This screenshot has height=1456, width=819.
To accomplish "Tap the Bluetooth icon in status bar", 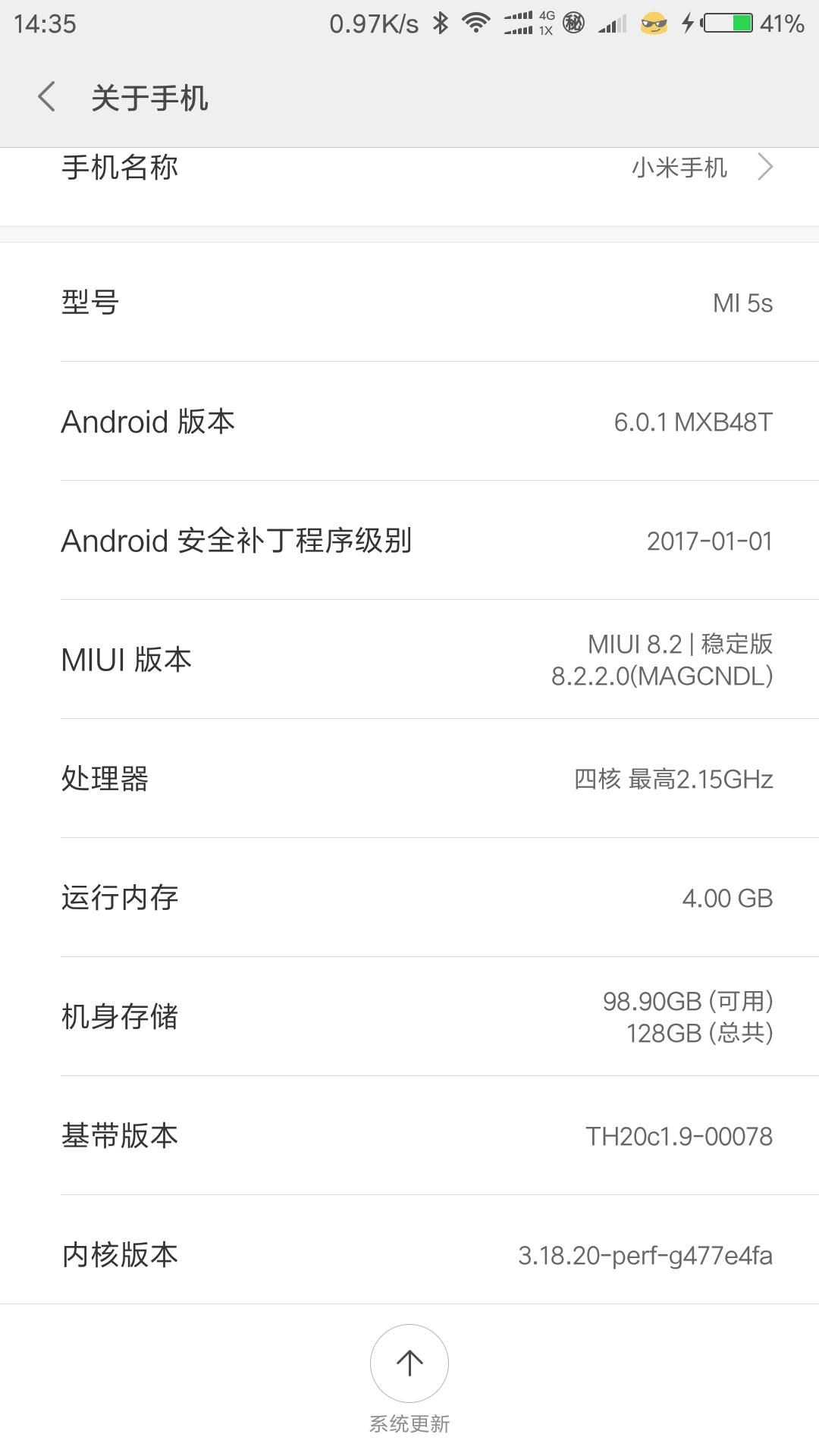I will [x=442, y=23].
